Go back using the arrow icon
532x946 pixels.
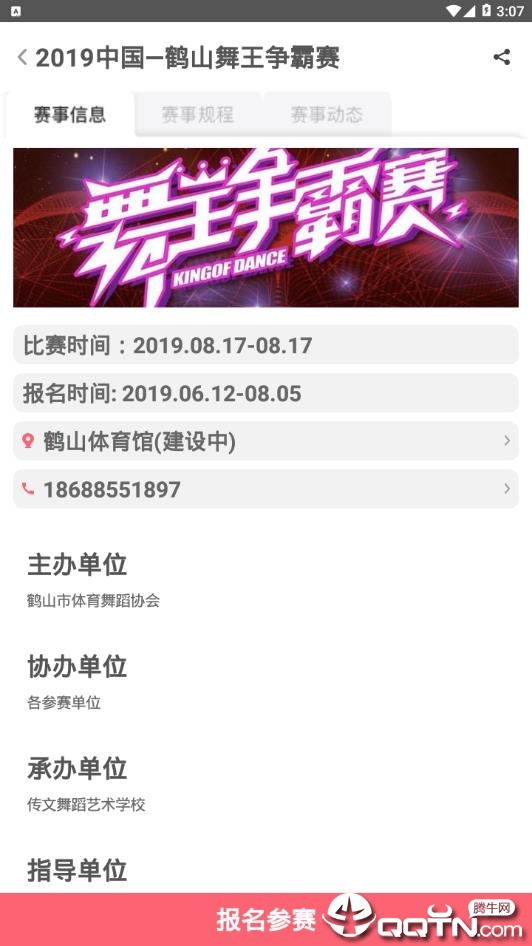point(22,57)
